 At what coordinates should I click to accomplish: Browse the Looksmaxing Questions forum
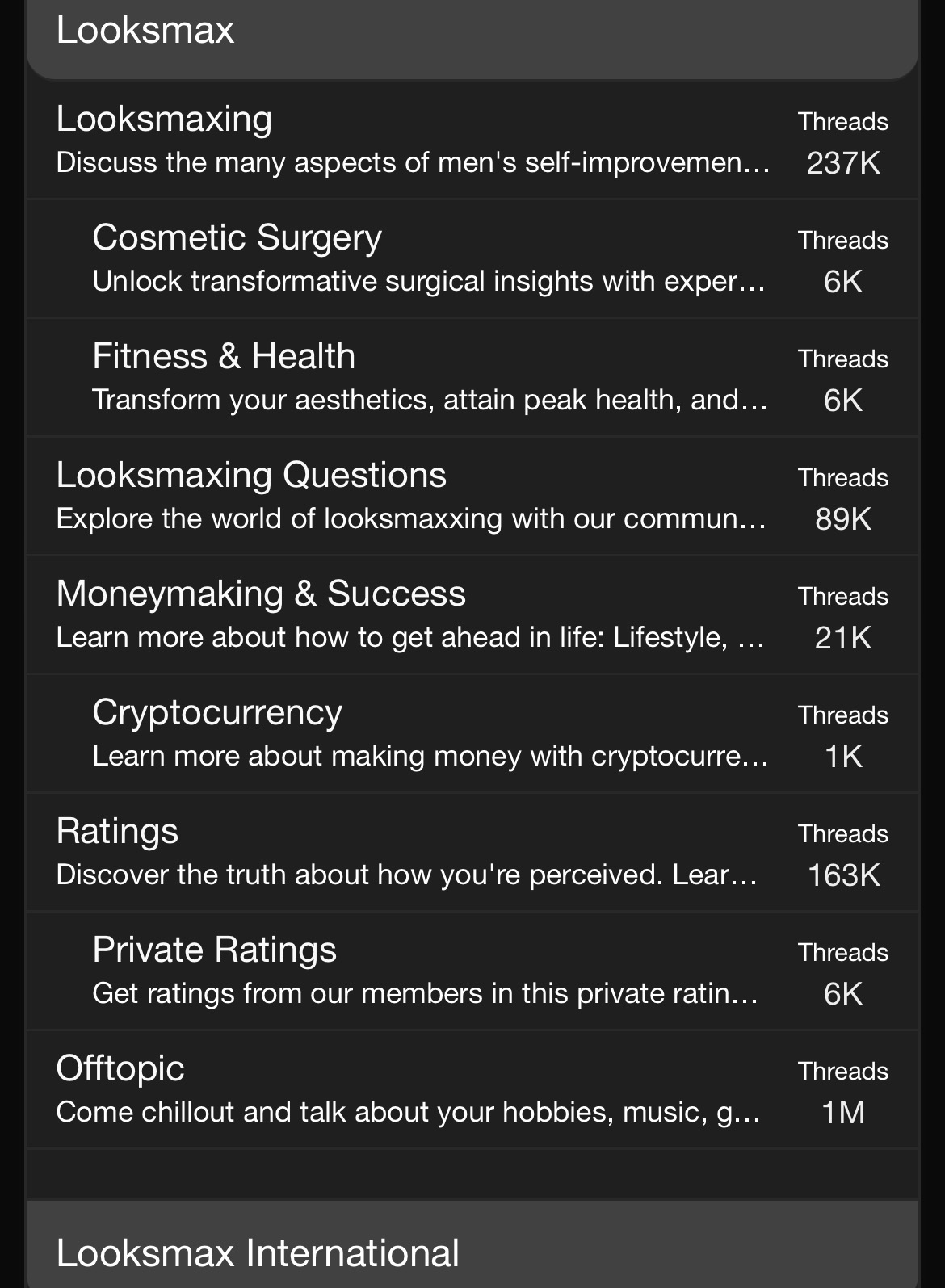251,476
